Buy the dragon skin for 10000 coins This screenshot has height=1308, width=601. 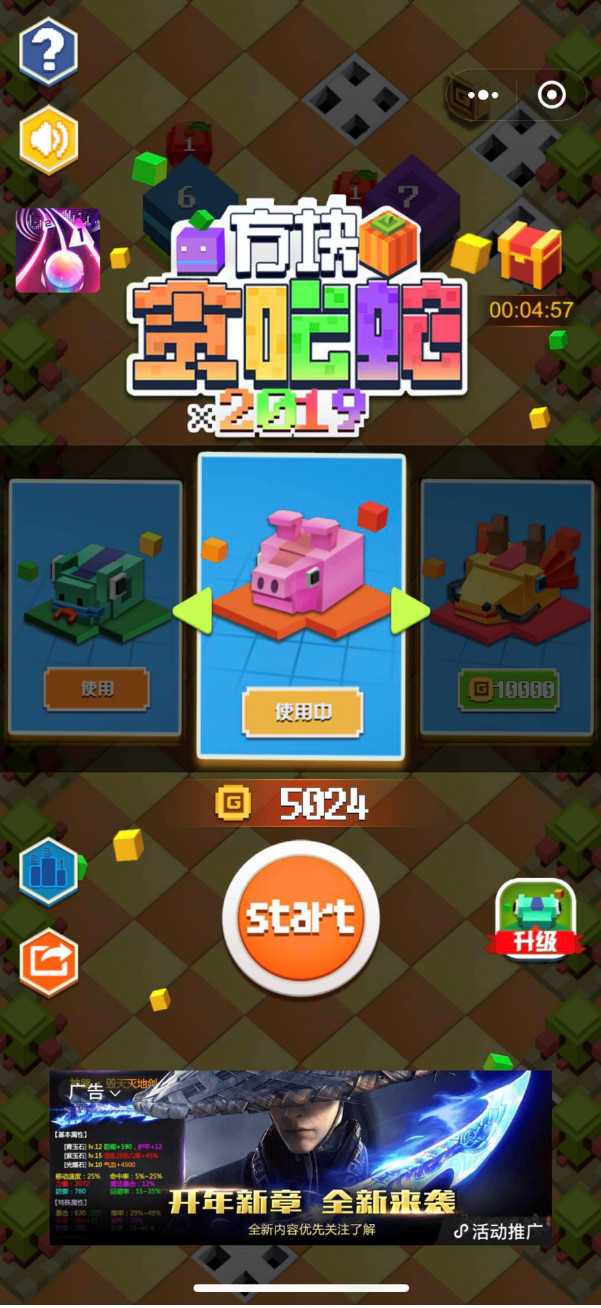point(509,689)
